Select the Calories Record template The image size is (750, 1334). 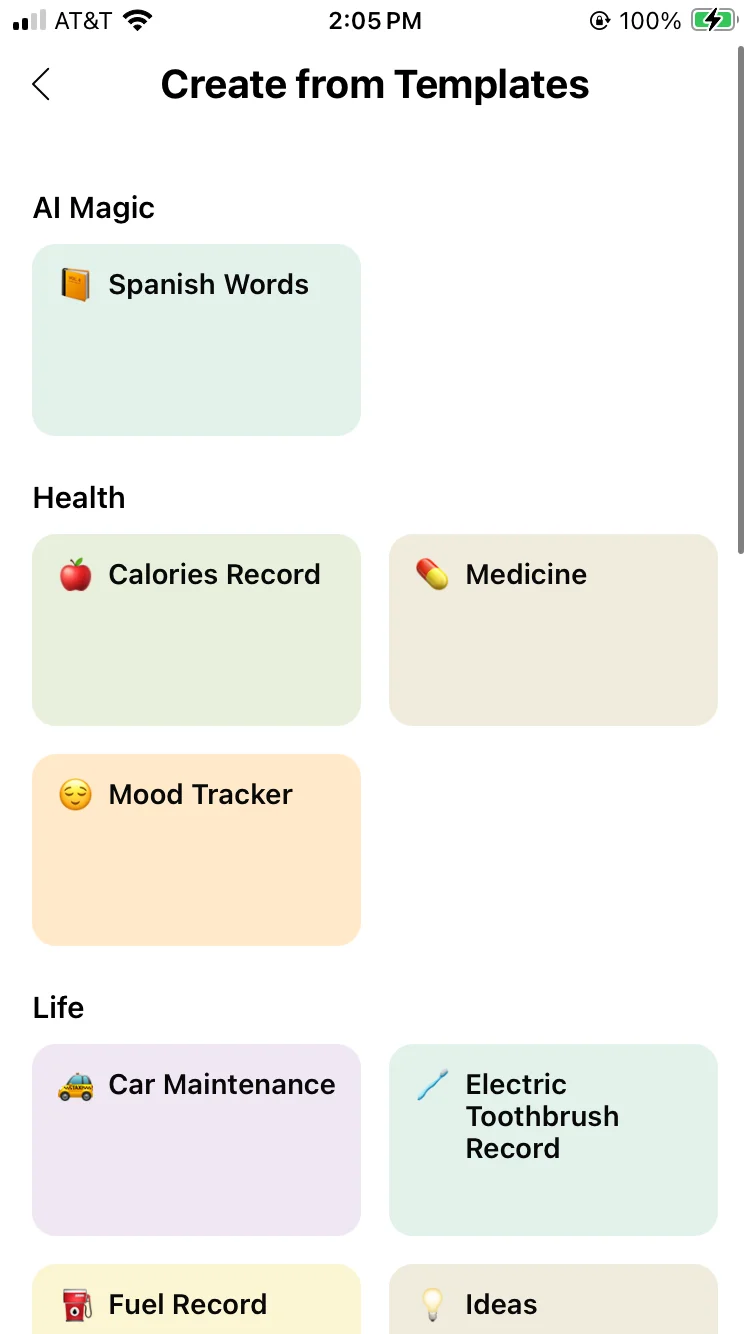coord(196,630)
